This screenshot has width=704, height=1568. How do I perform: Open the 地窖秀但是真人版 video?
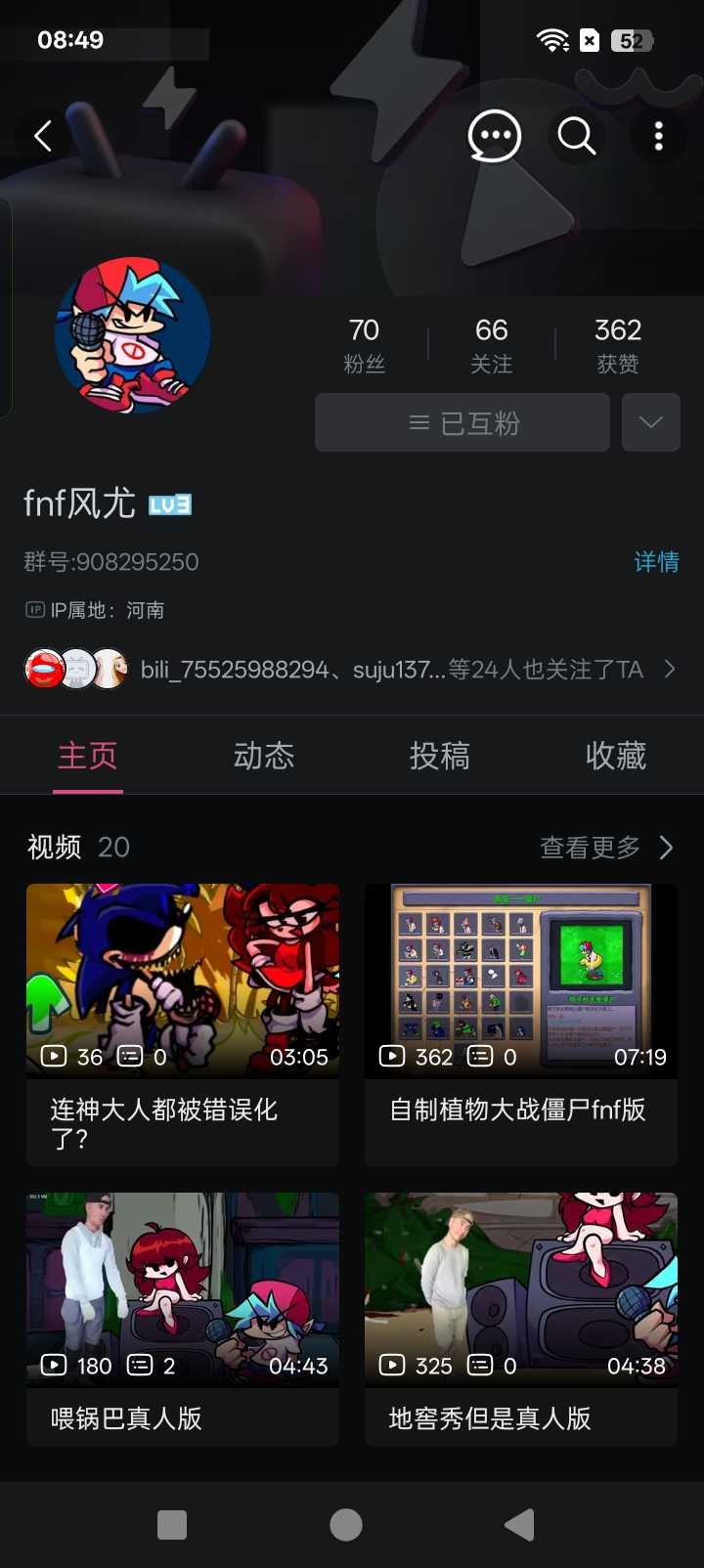(521, 1289)
